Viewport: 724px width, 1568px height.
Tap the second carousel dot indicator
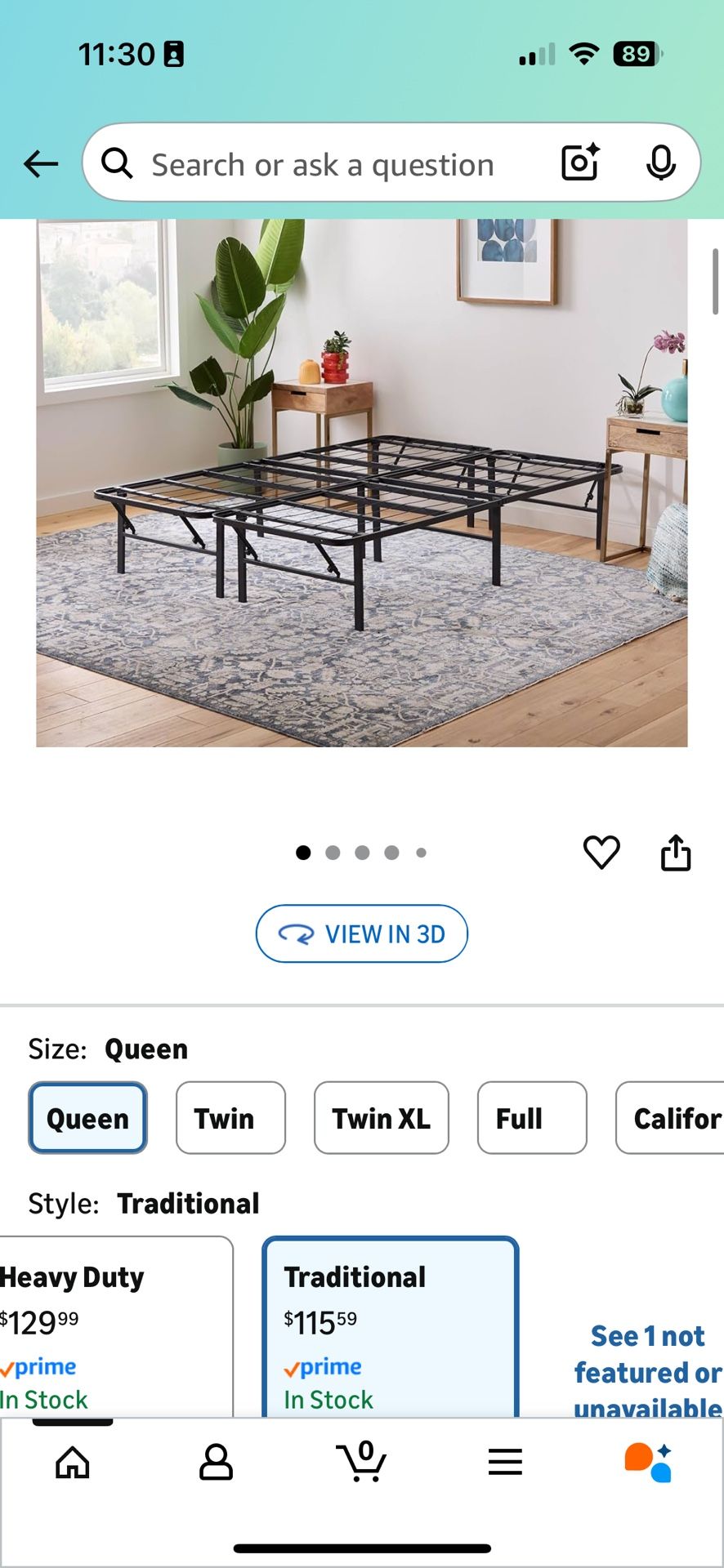(x=333, y=852)
